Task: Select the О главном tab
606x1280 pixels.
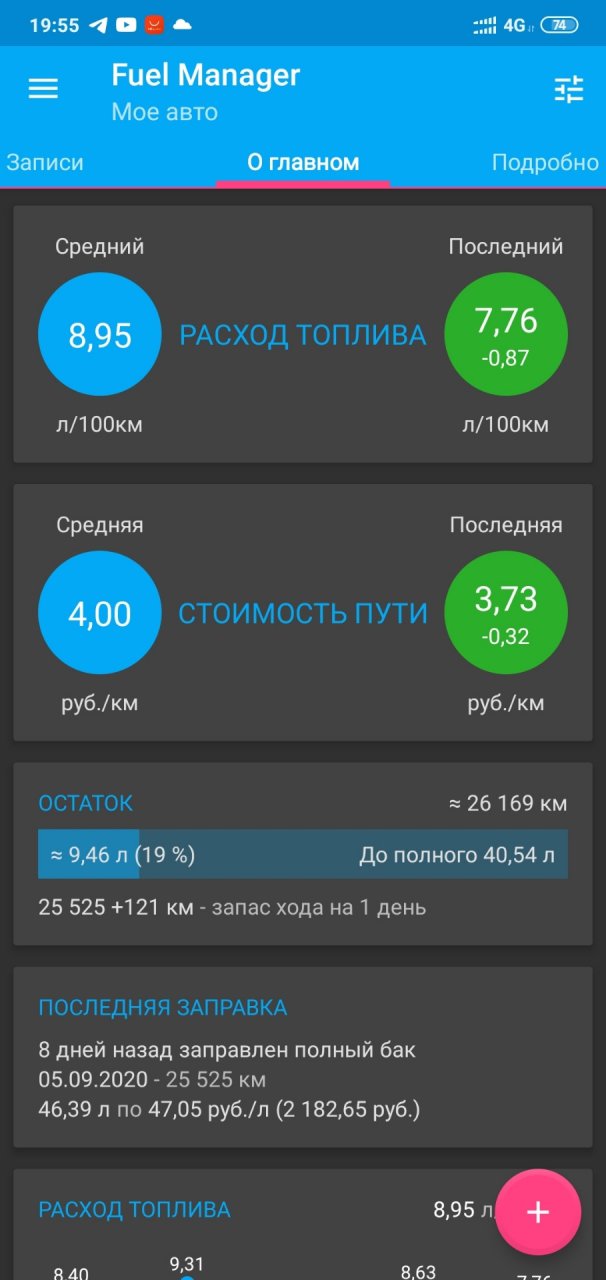Action: [x=303, y=163]
